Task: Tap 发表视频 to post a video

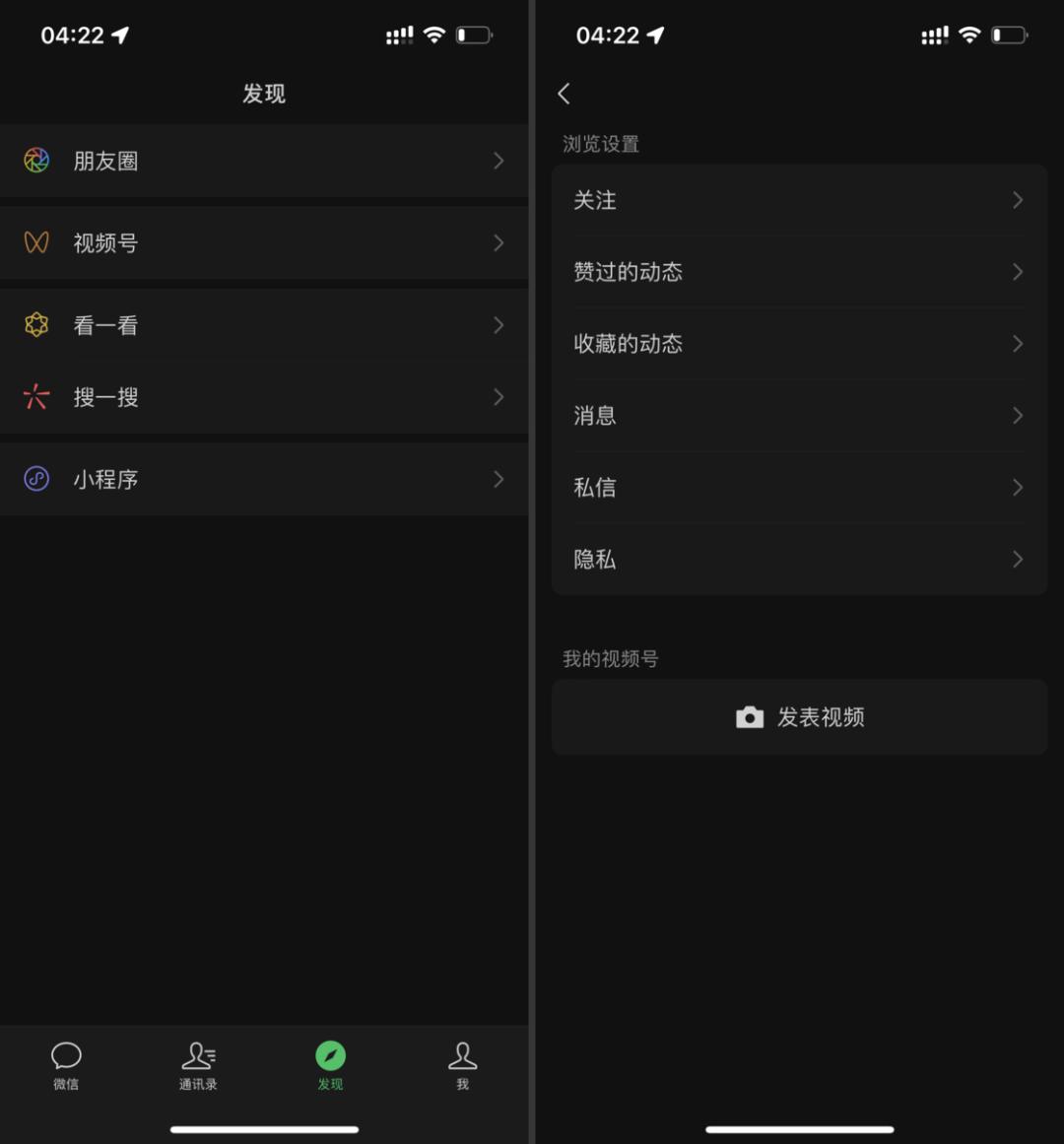Action: tap(799, 717)
